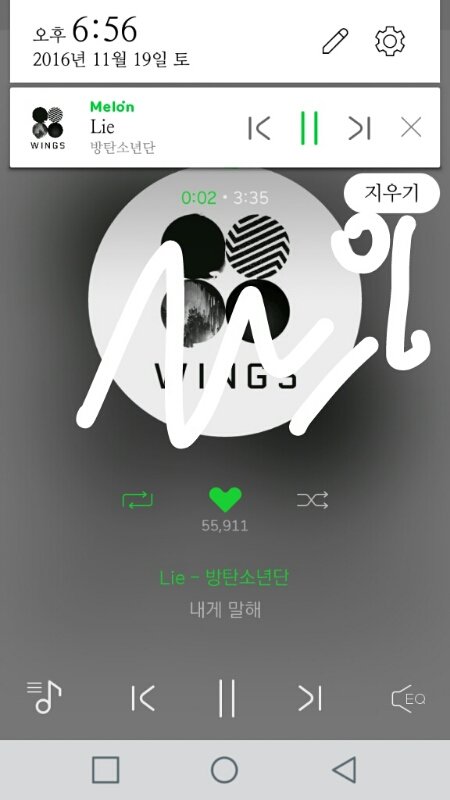Go back using the system back triangle
This screenshot has height=800, width=450.
pyautogui.click(x=344, y=769)
